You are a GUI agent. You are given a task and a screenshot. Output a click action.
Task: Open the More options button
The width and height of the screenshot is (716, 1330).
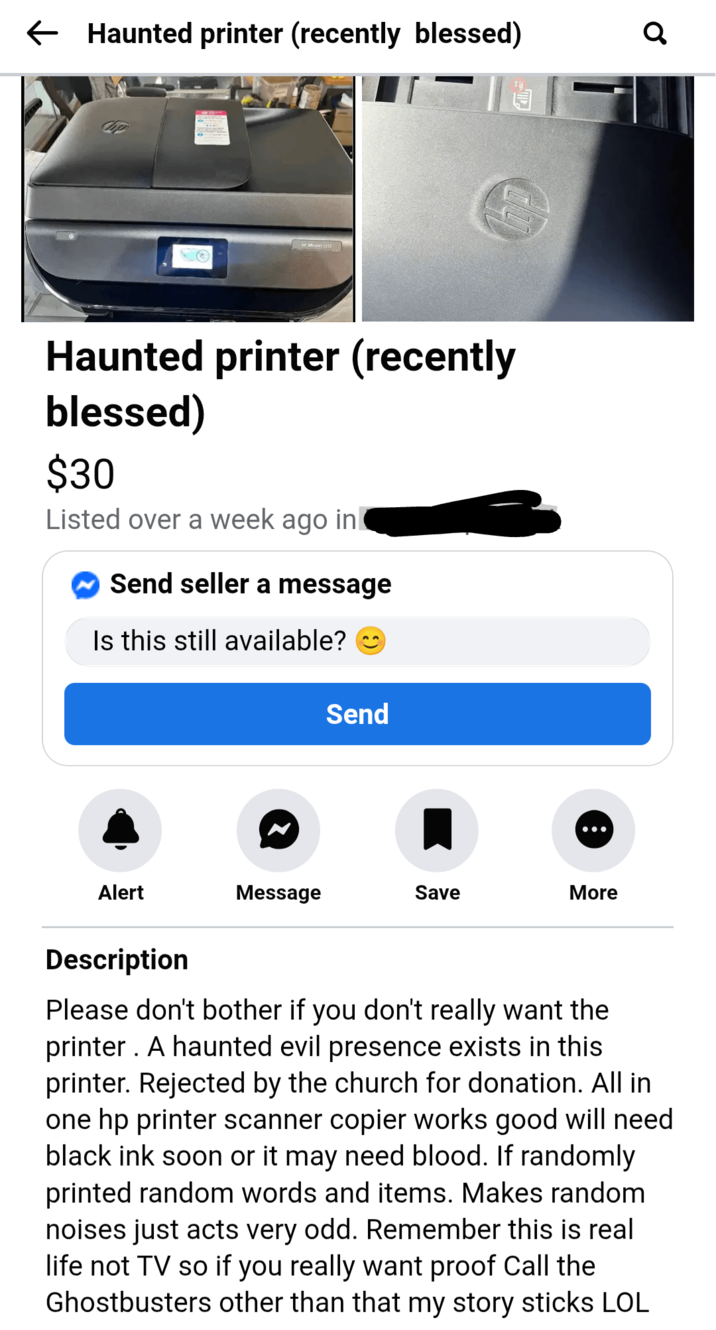pyautogui.click(x=593, y=830)
